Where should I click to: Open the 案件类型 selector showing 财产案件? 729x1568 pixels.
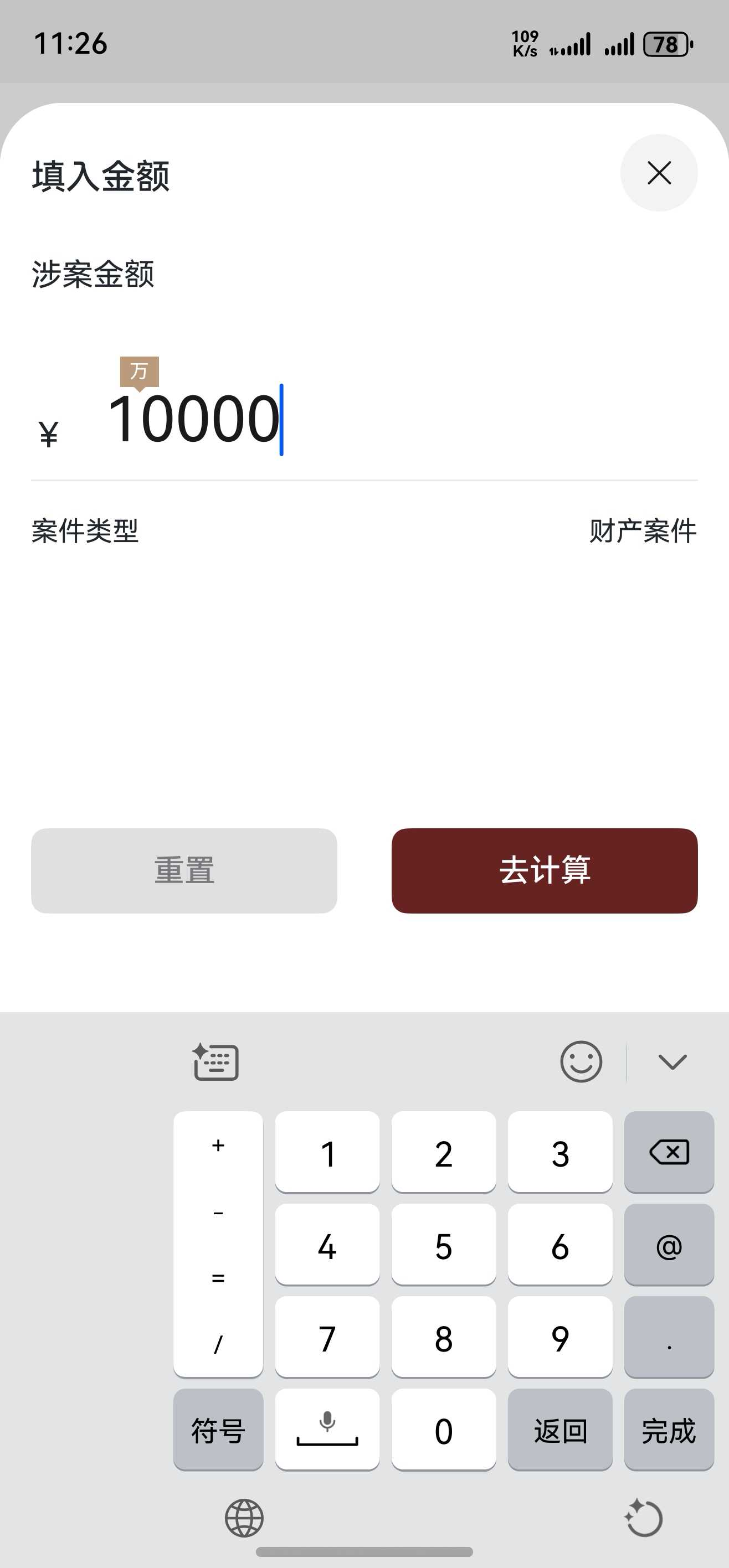click(364, 531)
